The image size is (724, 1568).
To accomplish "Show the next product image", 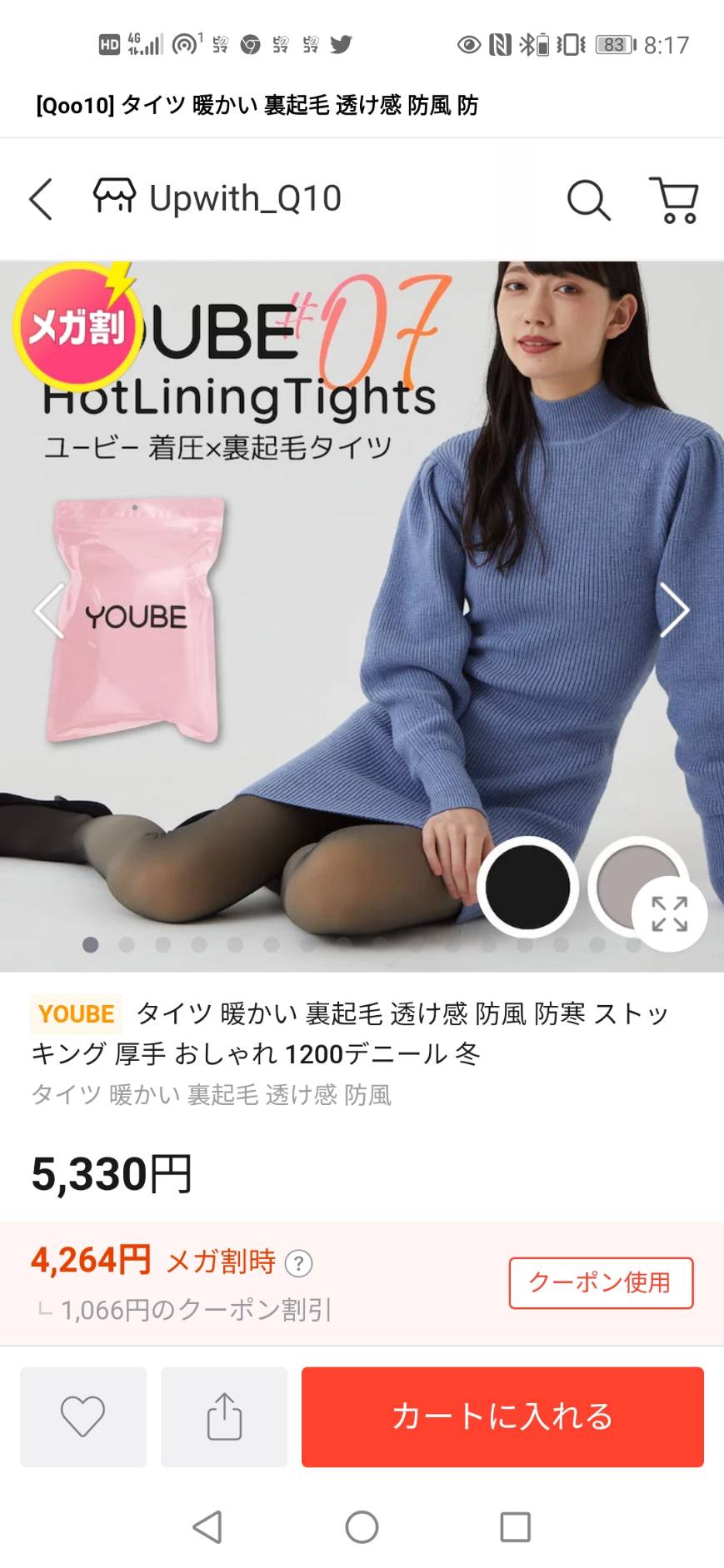I will [674, 610].
